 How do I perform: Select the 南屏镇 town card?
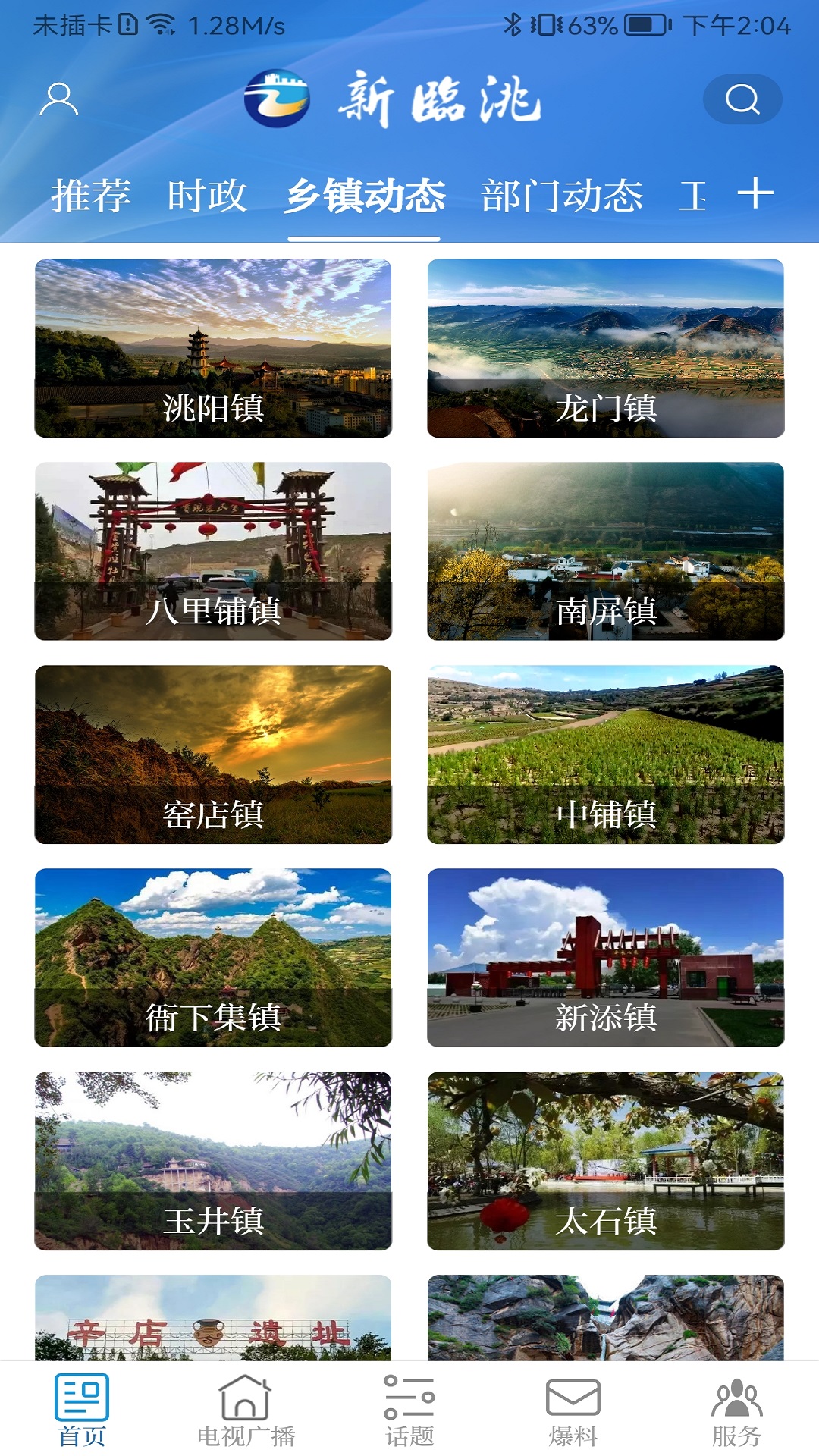(605, 551)
